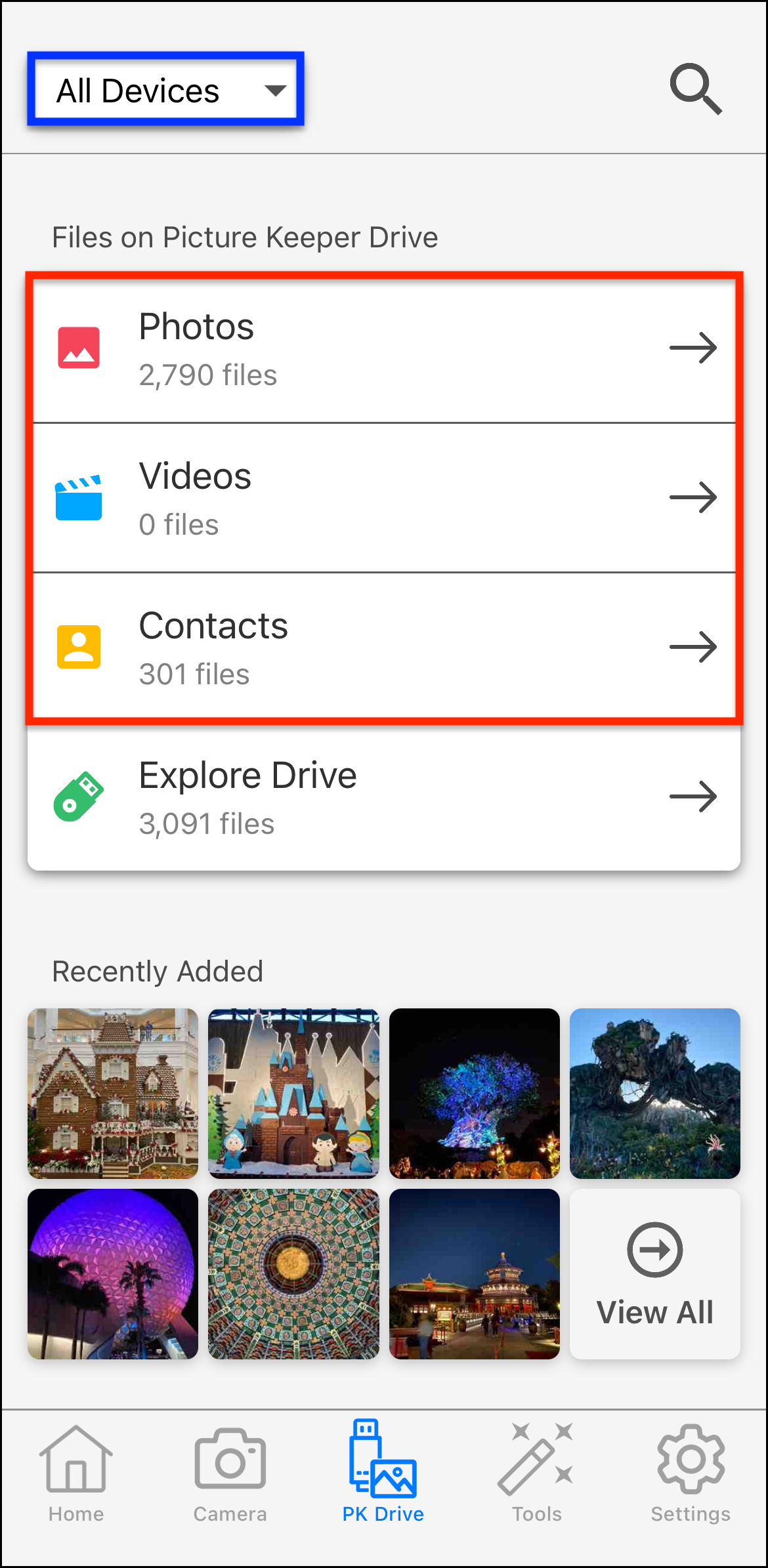Viewport: 768px width, 1568px height.
Task: Tap the search magnifier icon
Action: 695,89
